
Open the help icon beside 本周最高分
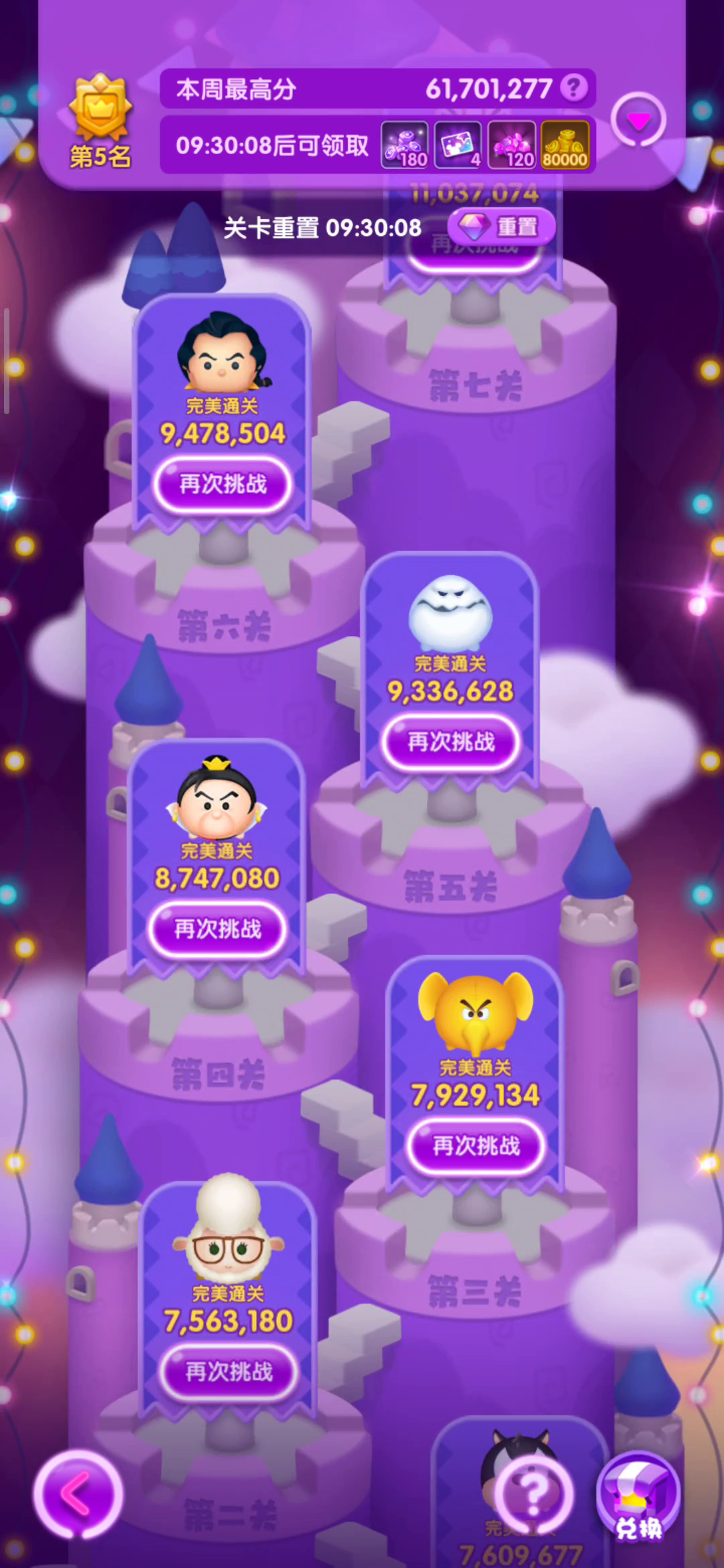click(x=574, y=88)
